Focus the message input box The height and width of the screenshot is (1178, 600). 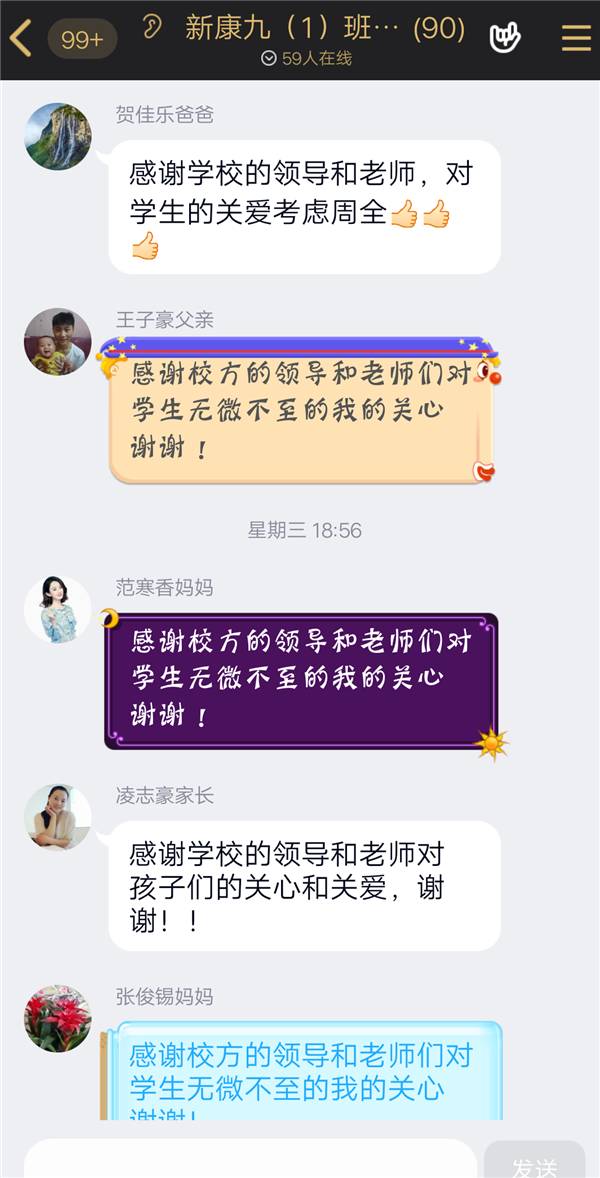point(250,1160)
